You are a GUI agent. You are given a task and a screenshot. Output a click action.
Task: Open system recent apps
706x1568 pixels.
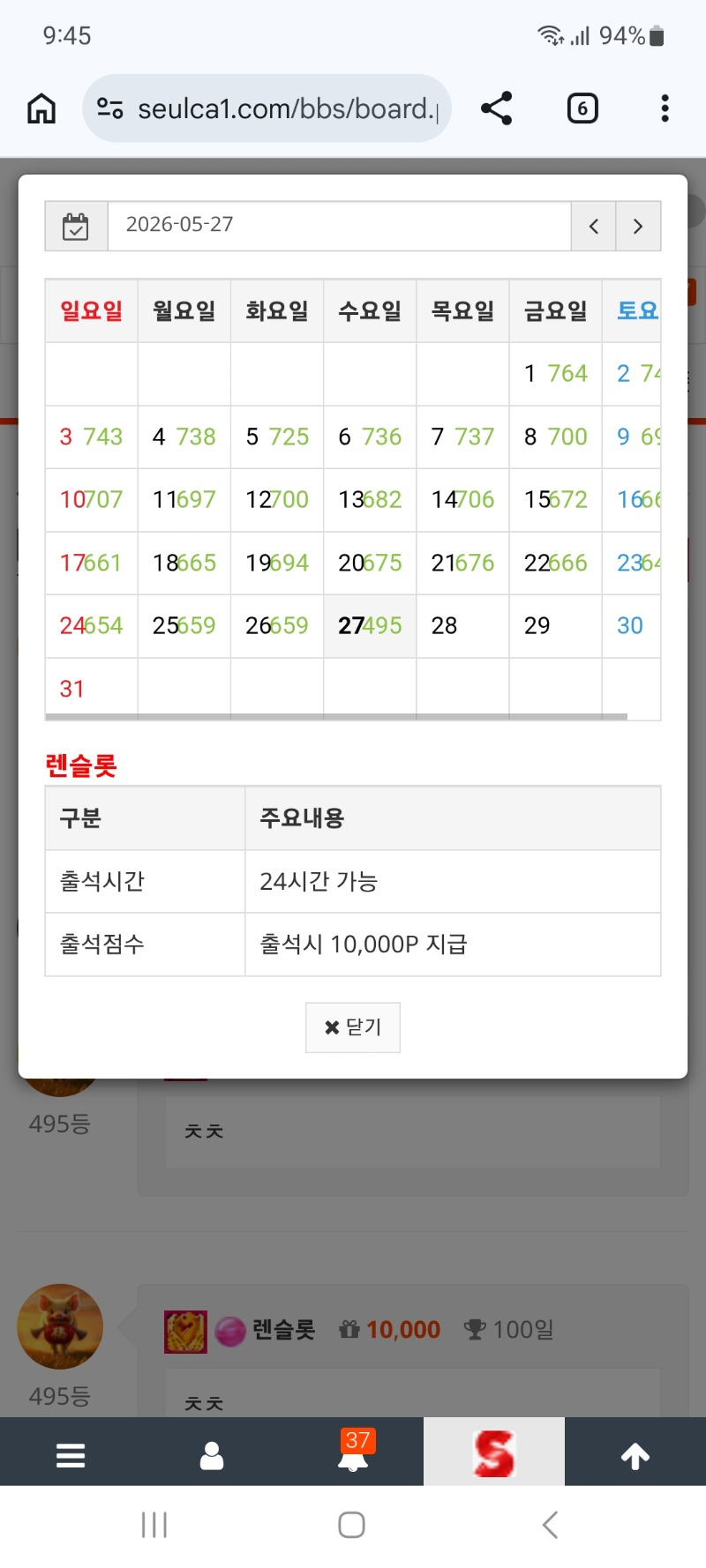point(154,1525)
